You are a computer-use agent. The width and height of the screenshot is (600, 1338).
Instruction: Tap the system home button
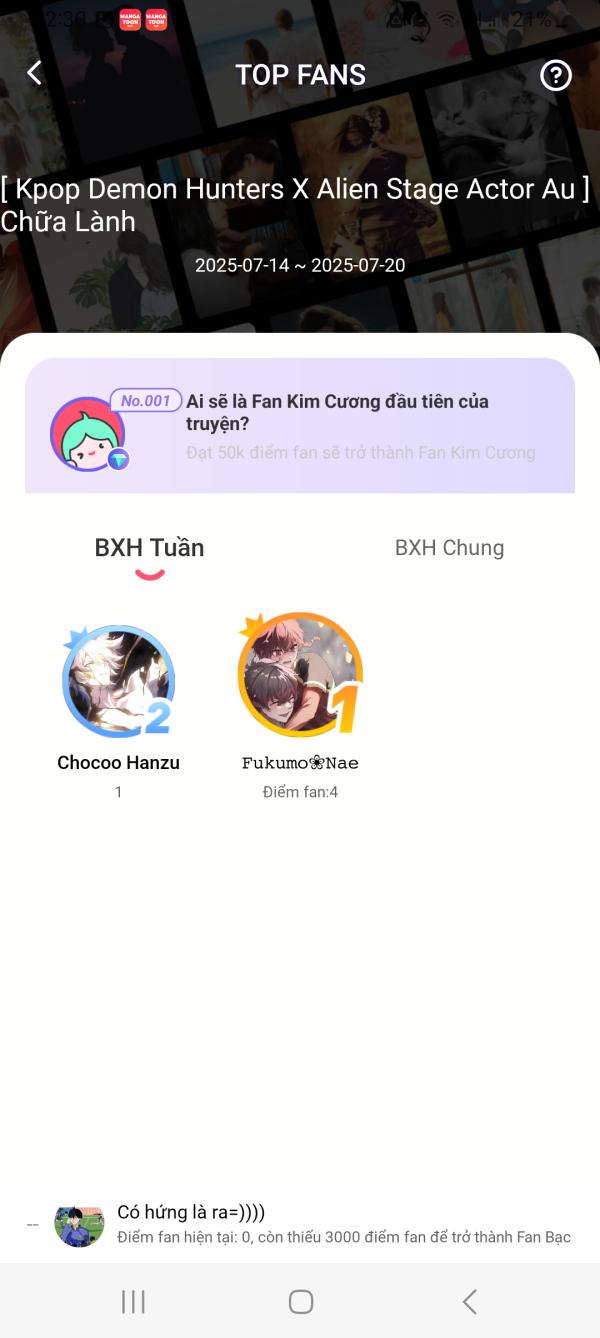point(300,1301)
